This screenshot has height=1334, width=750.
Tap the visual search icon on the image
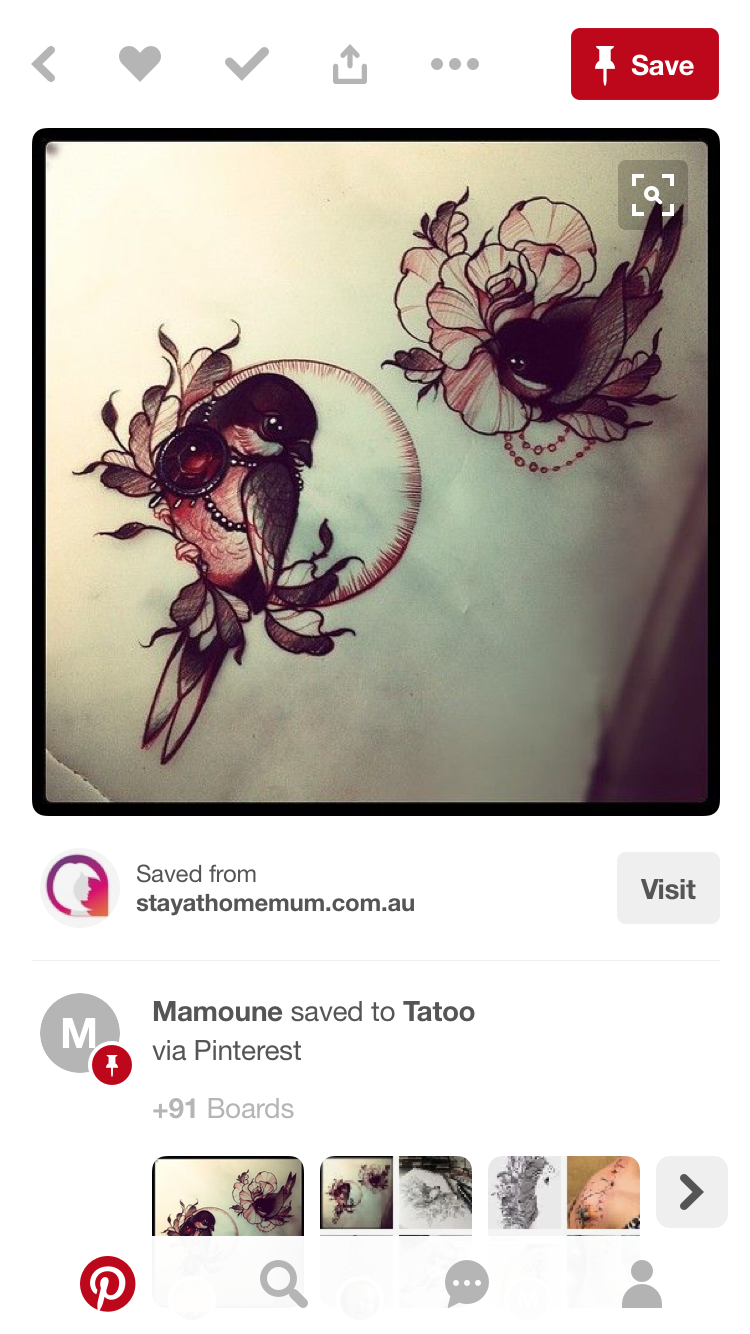point(653,195)
